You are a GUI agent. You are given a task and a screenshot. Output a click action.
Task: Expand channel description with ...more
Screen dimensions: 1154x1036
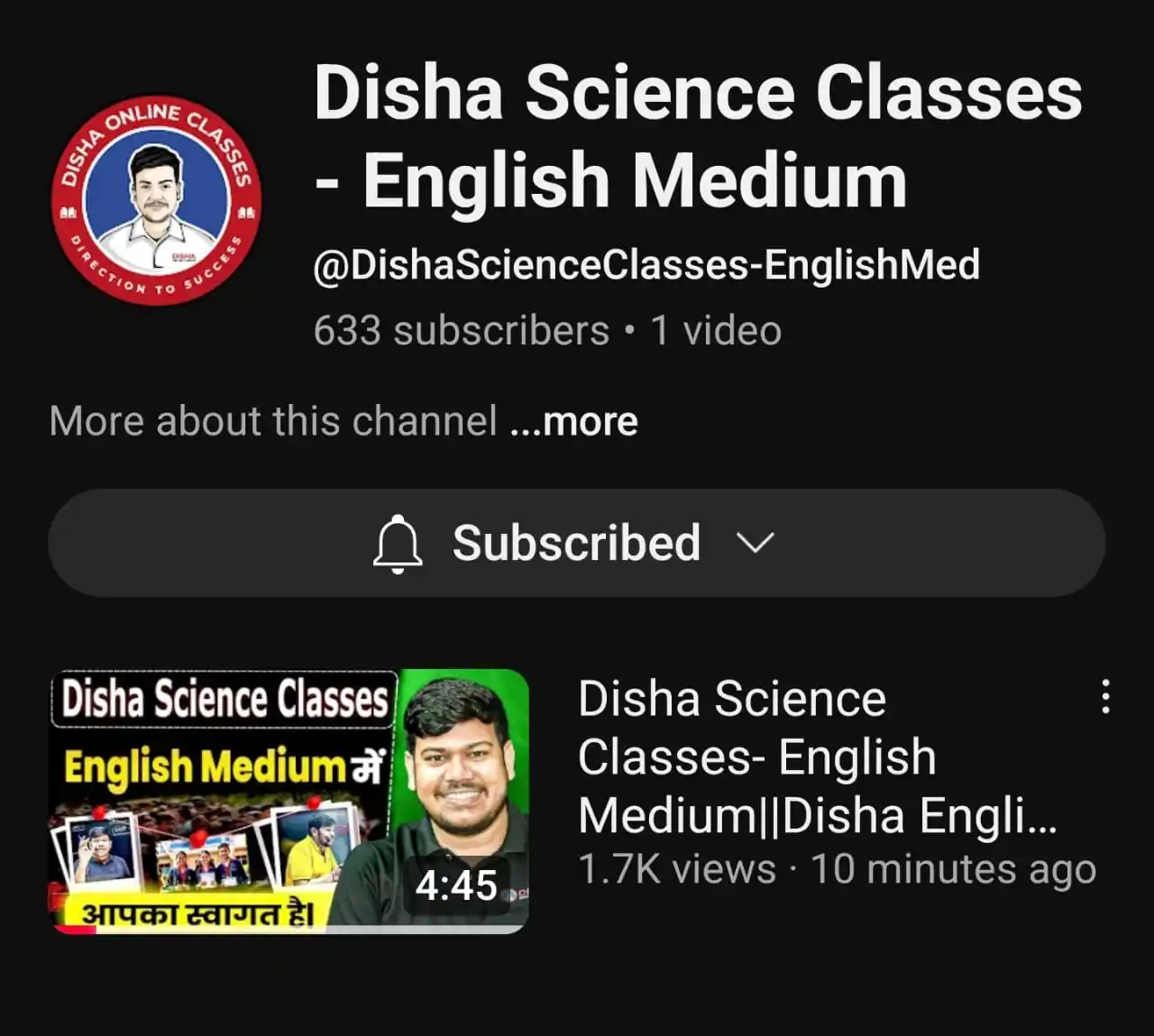[574, 422]
